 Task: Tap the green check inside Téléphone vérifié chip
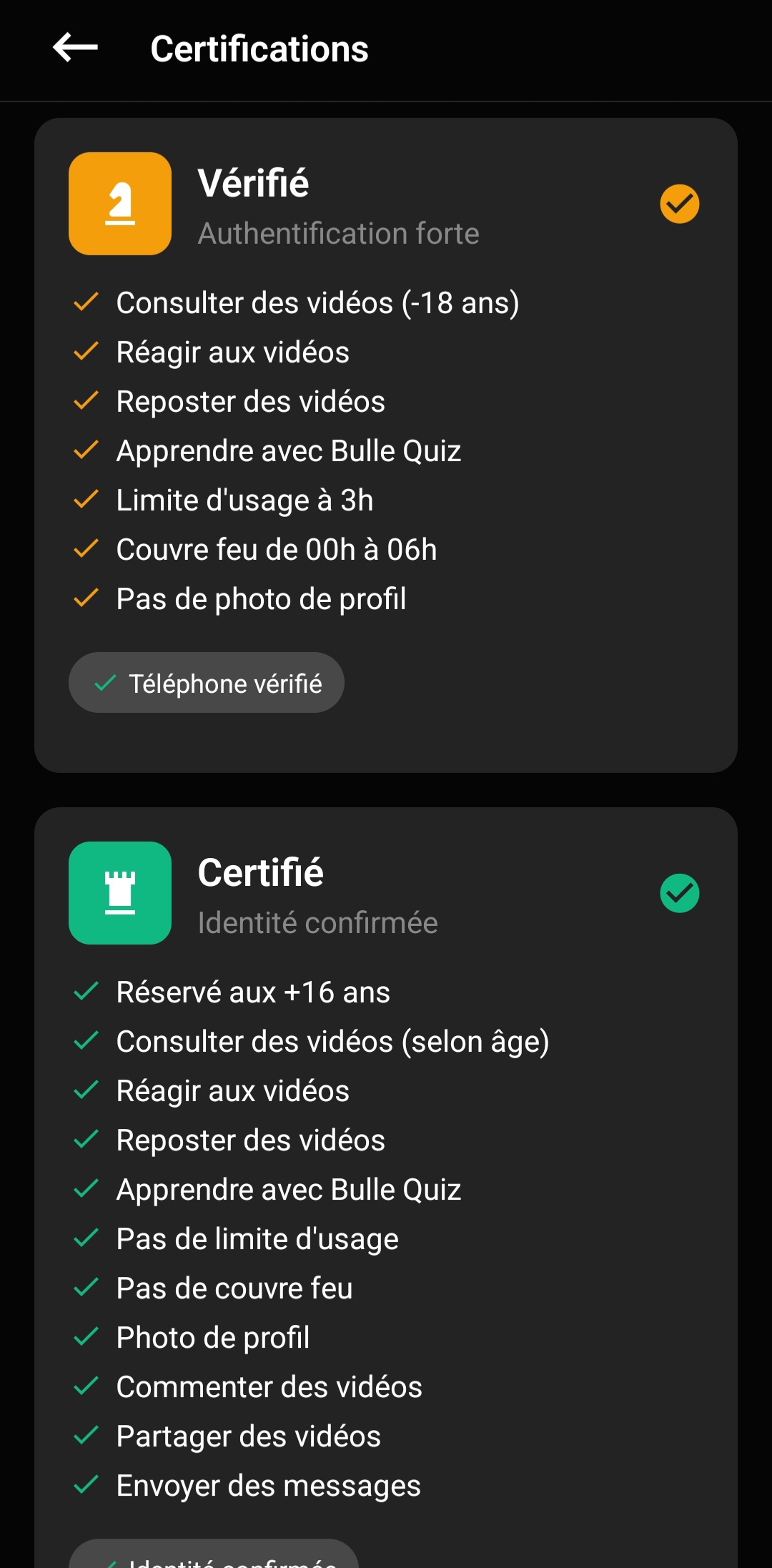pos(106,682)
